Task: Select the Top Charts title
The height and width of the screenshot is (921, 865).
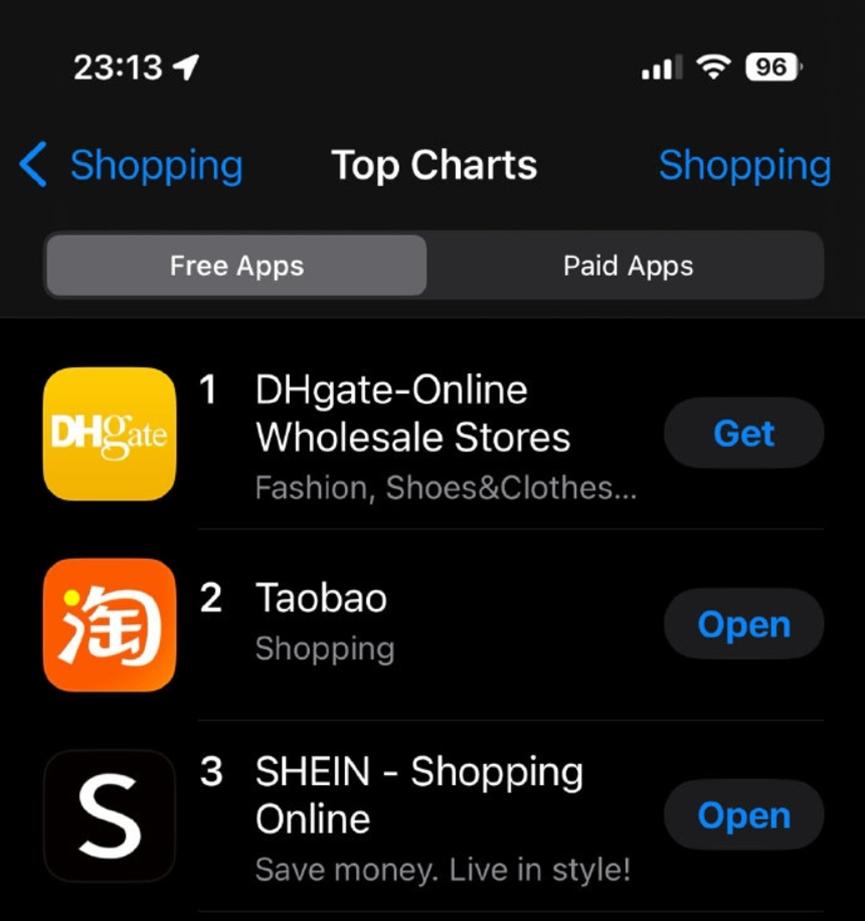Action: (433, 165)
